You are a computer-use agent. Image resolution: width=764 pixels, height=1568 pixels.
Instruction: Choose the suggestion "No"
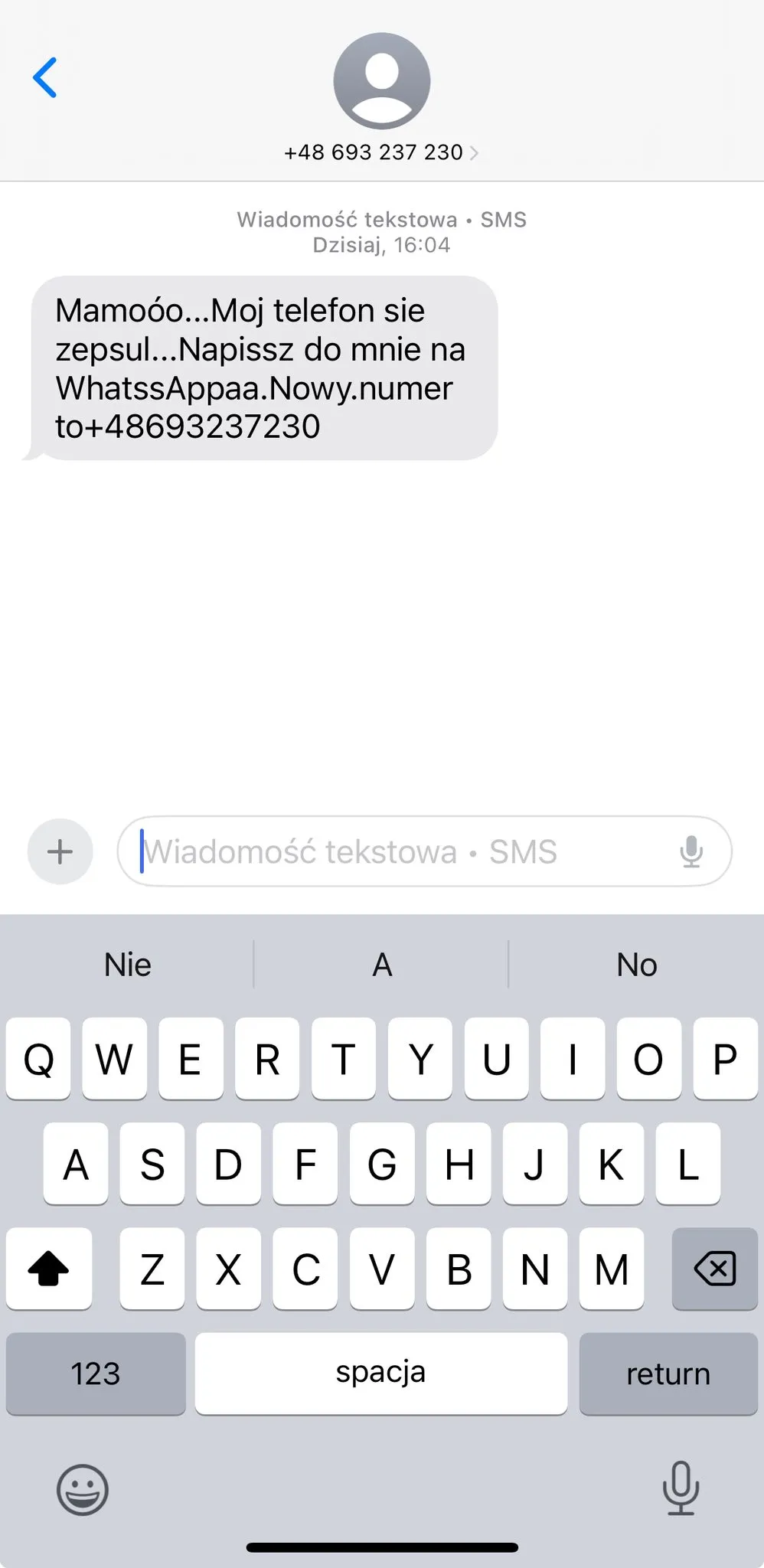(636, 965)
